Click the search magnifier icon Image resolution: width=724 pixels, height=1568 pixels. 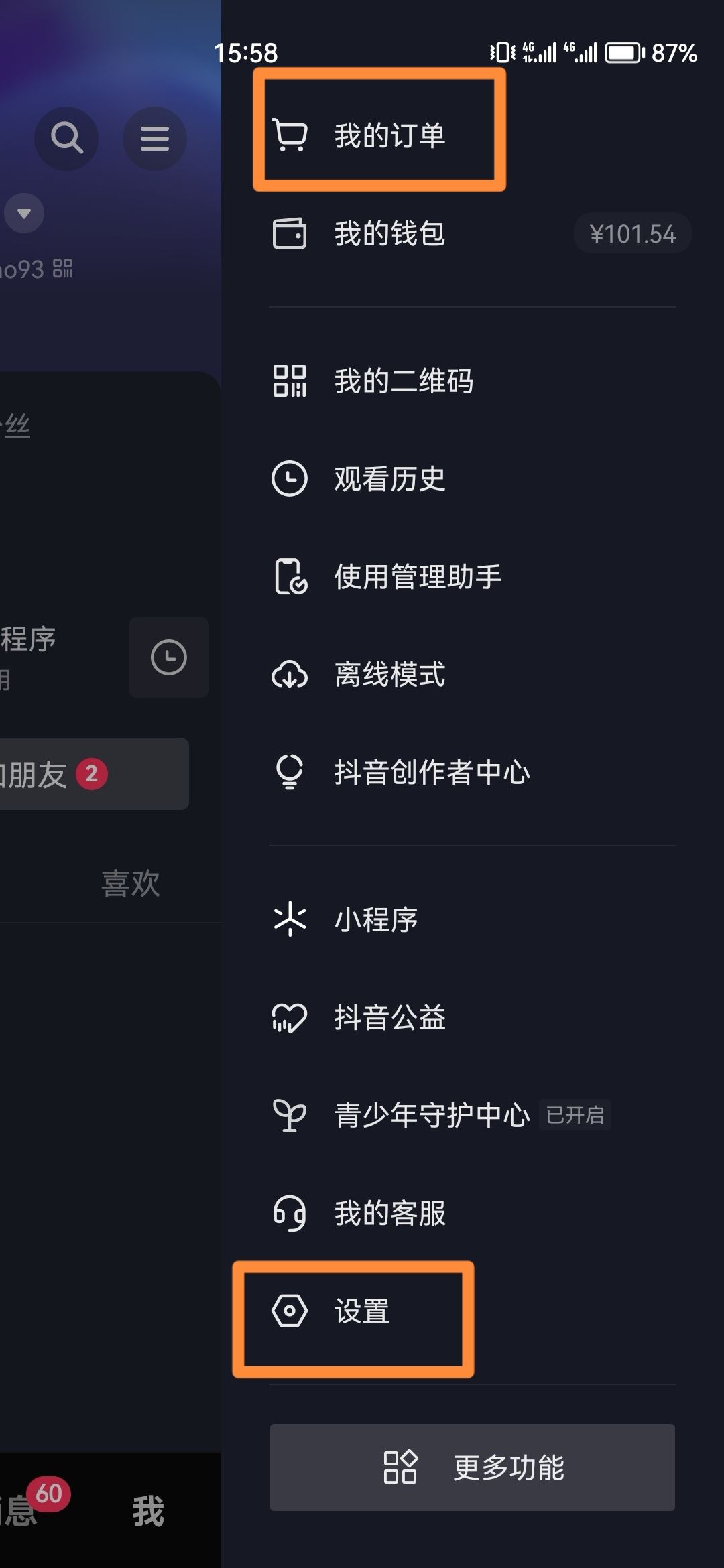click(x=66, y=137)
